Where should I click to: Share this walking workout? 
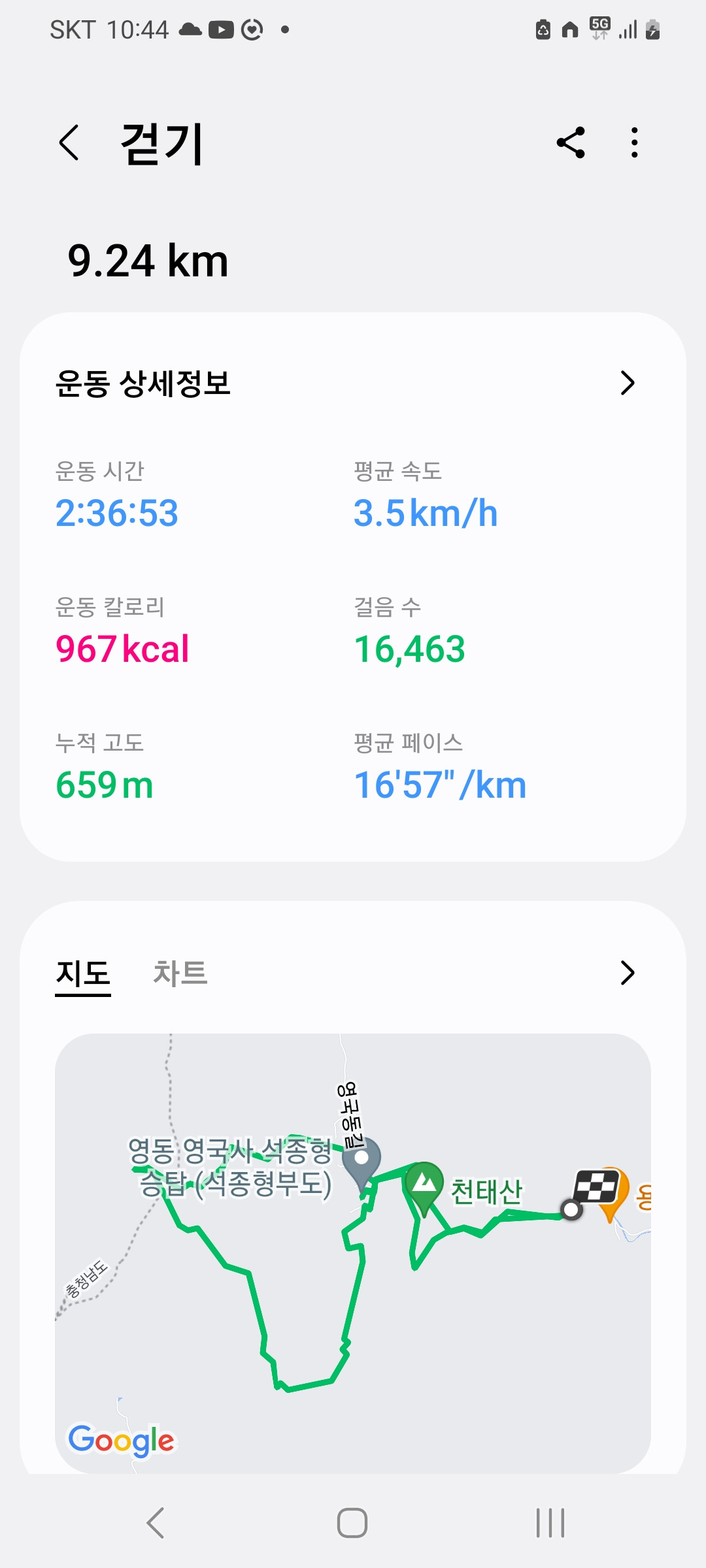(x=571, y=143)
